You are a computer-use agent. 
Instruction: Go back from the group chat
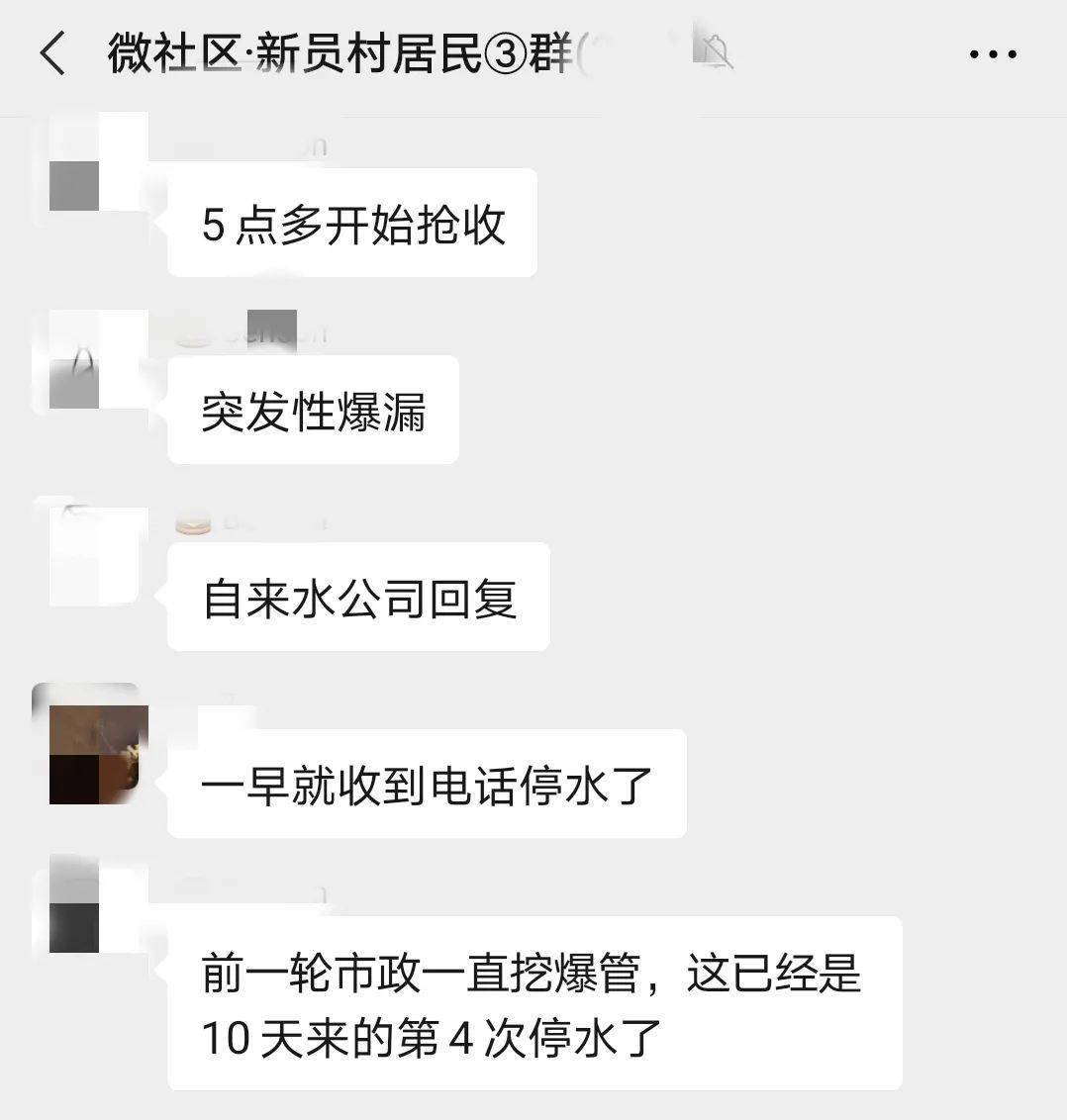(x=52, y=53)
